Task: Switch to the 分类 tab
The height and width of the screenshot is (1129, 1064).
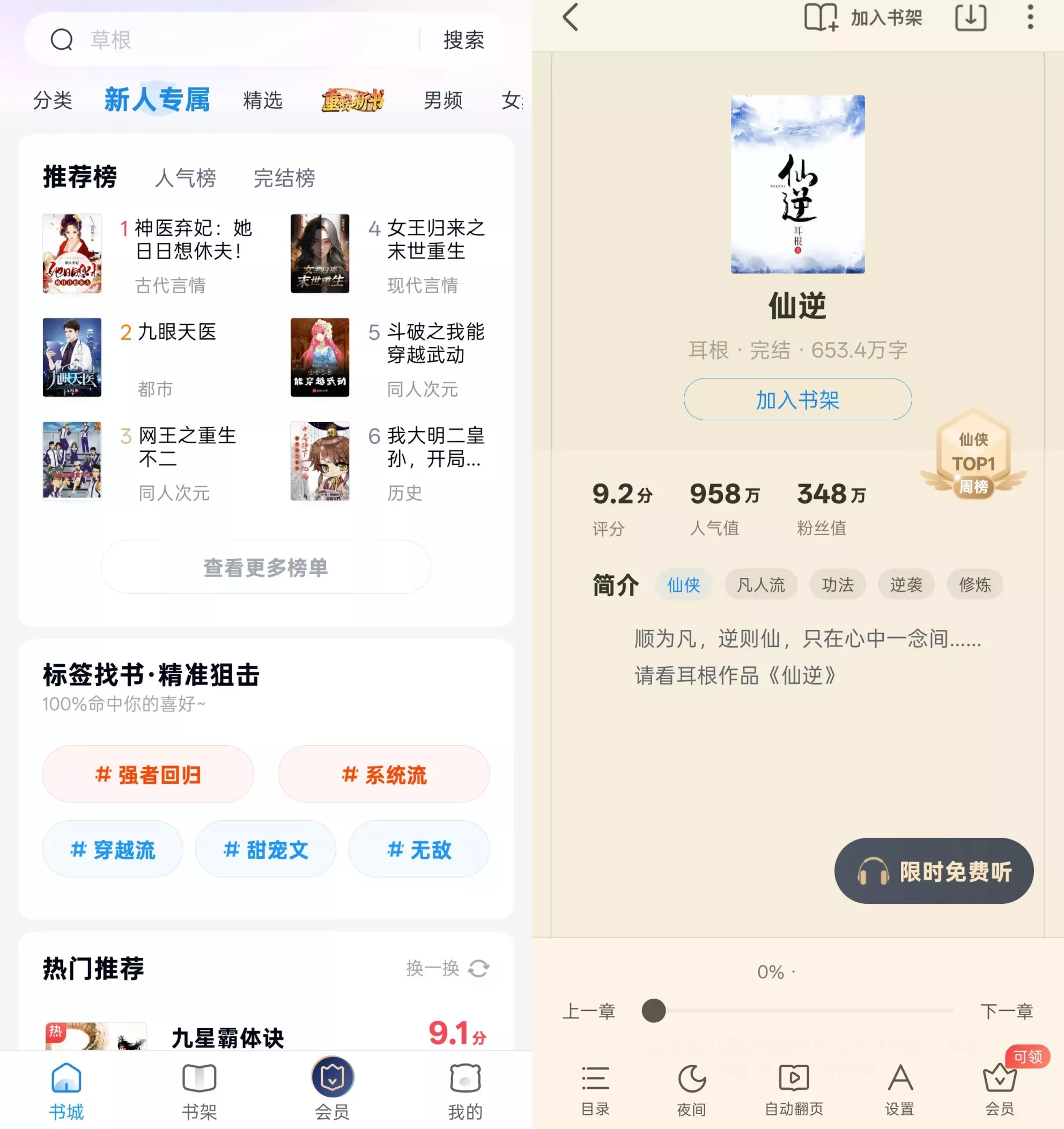Action: tap(53, 101)
